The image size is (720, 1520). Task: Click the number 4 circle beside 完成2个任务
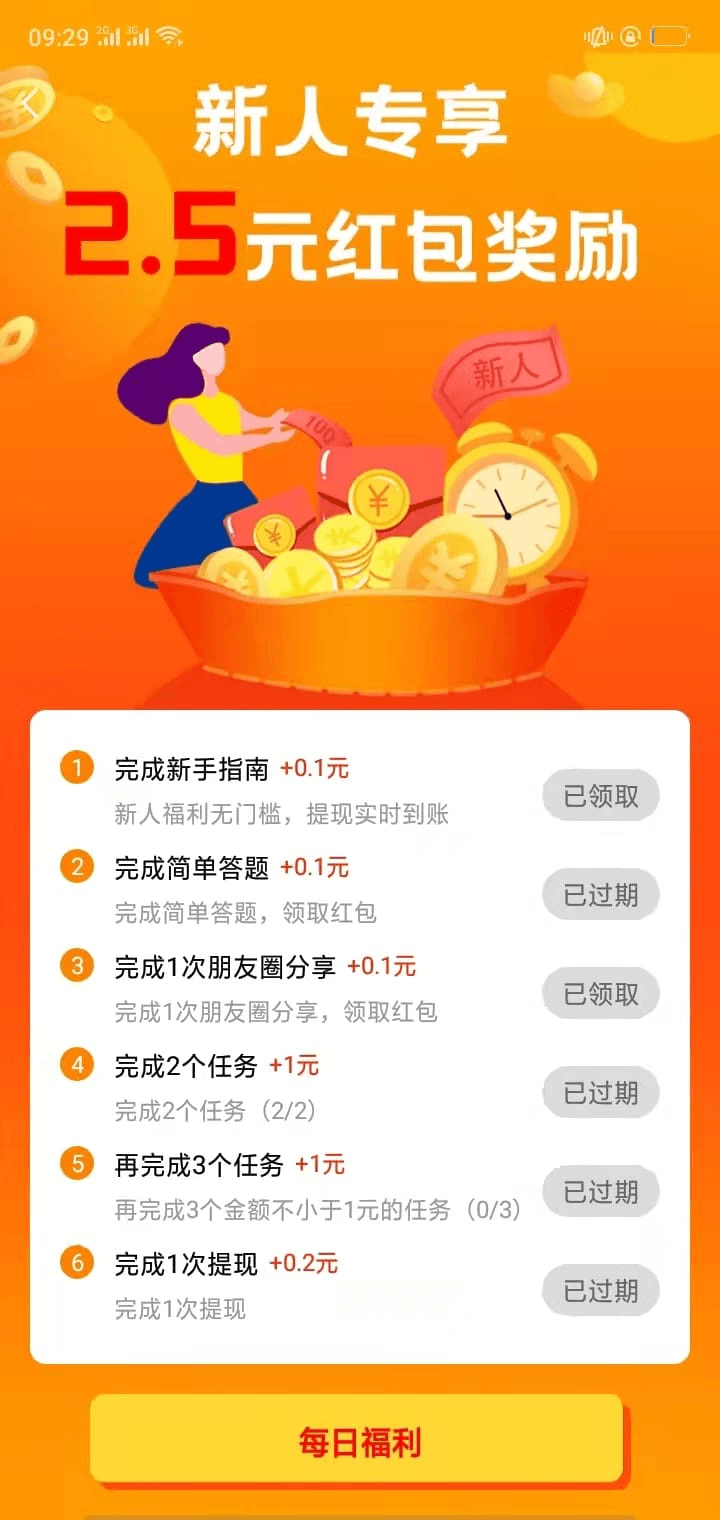point(77,1065)
